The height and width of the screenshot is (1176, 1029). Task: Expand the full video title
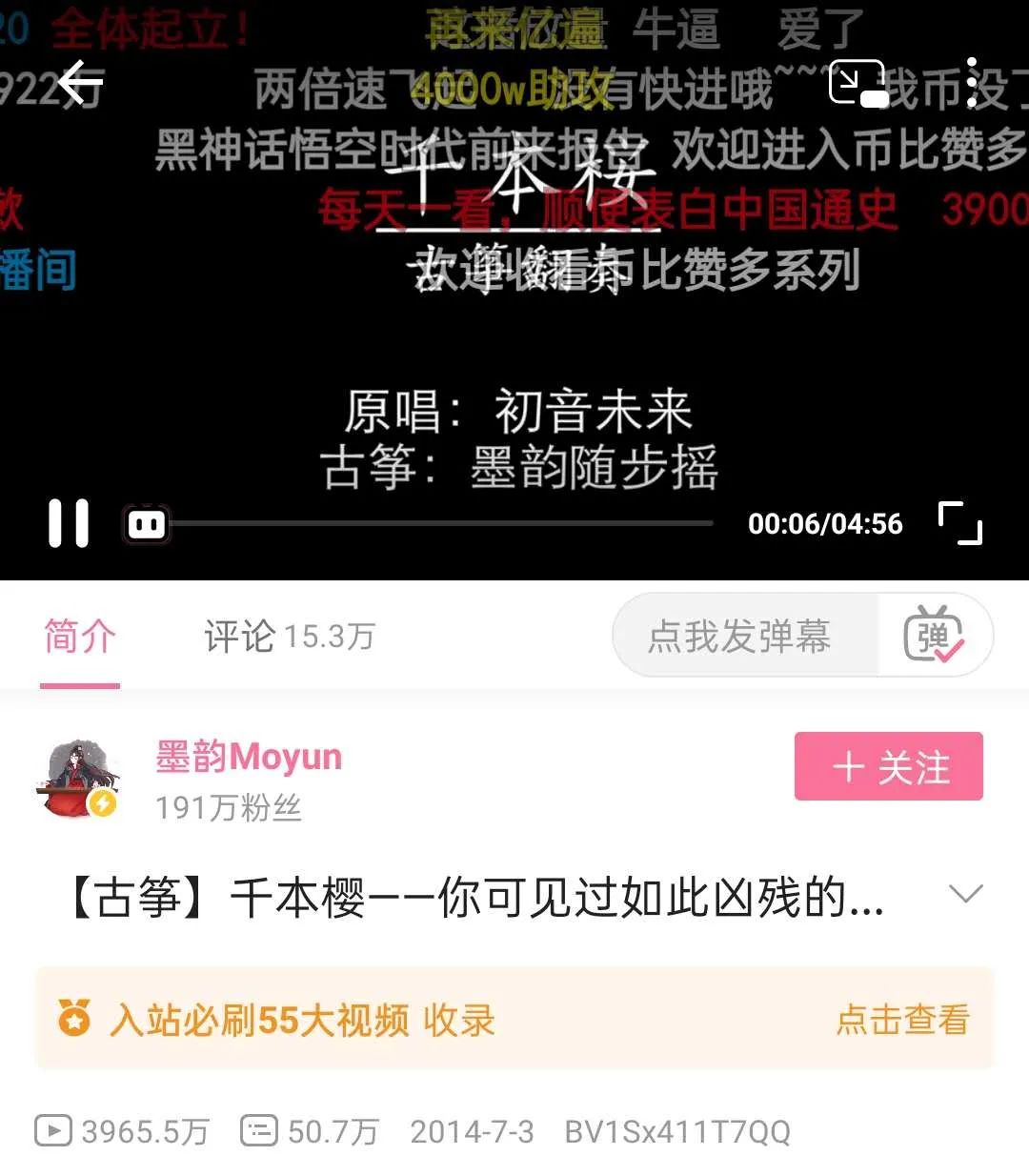[x=965, y=895]
